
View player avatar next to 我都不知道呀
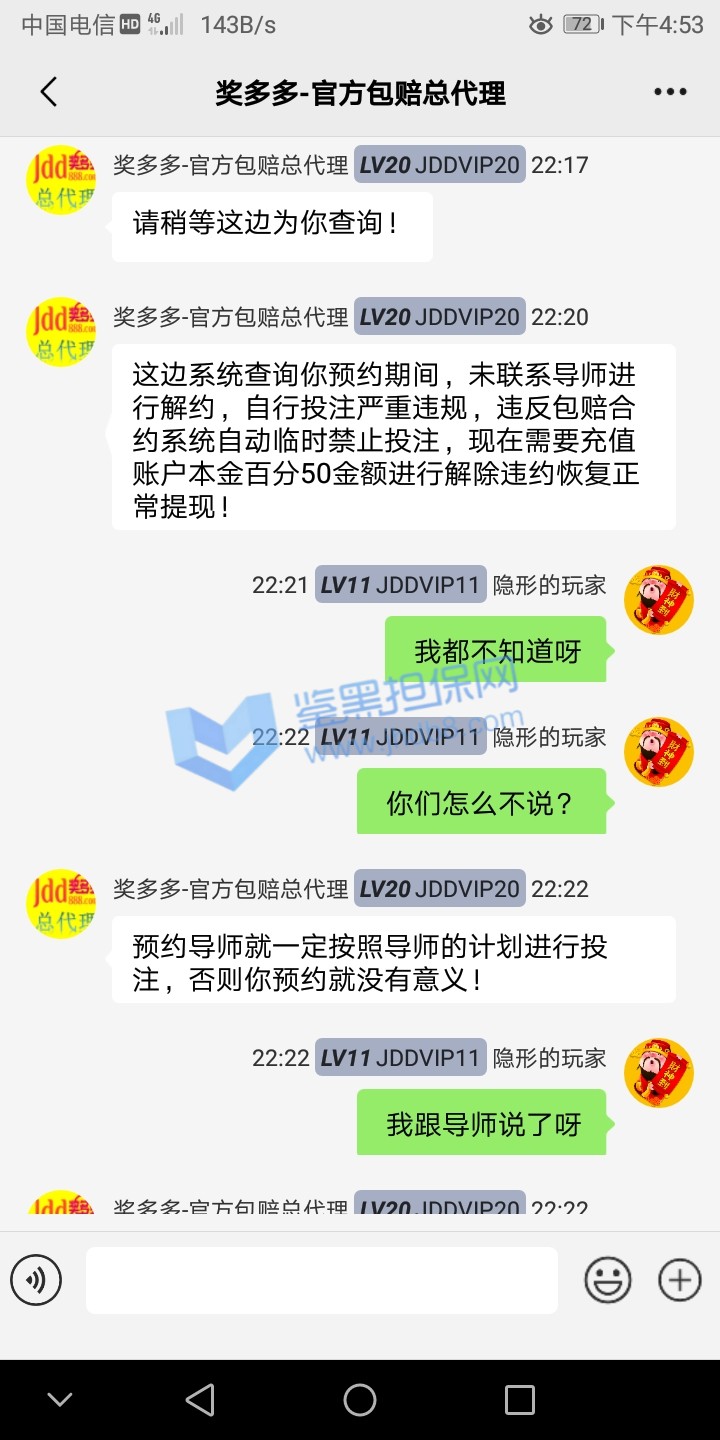658,601
